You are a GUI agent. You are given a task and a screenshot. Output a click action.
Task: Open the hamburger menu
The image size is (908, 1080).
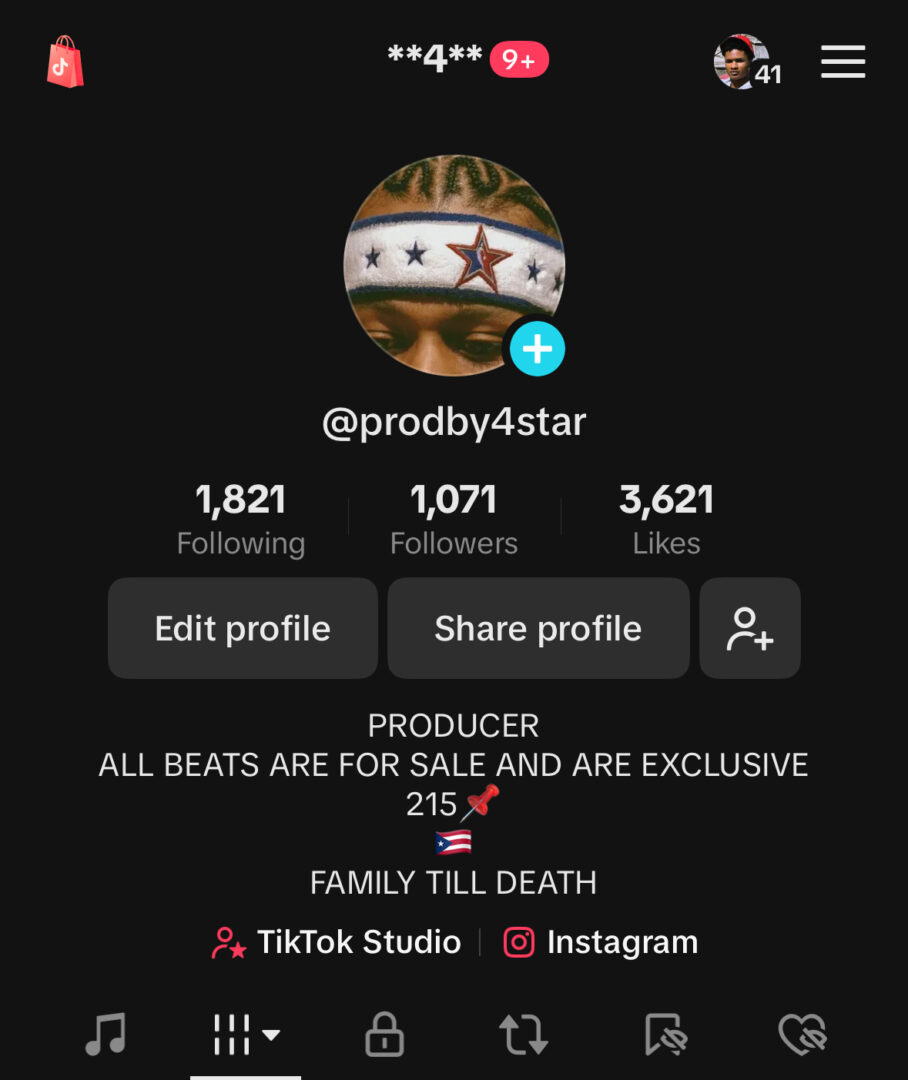[x=843, y=62]
